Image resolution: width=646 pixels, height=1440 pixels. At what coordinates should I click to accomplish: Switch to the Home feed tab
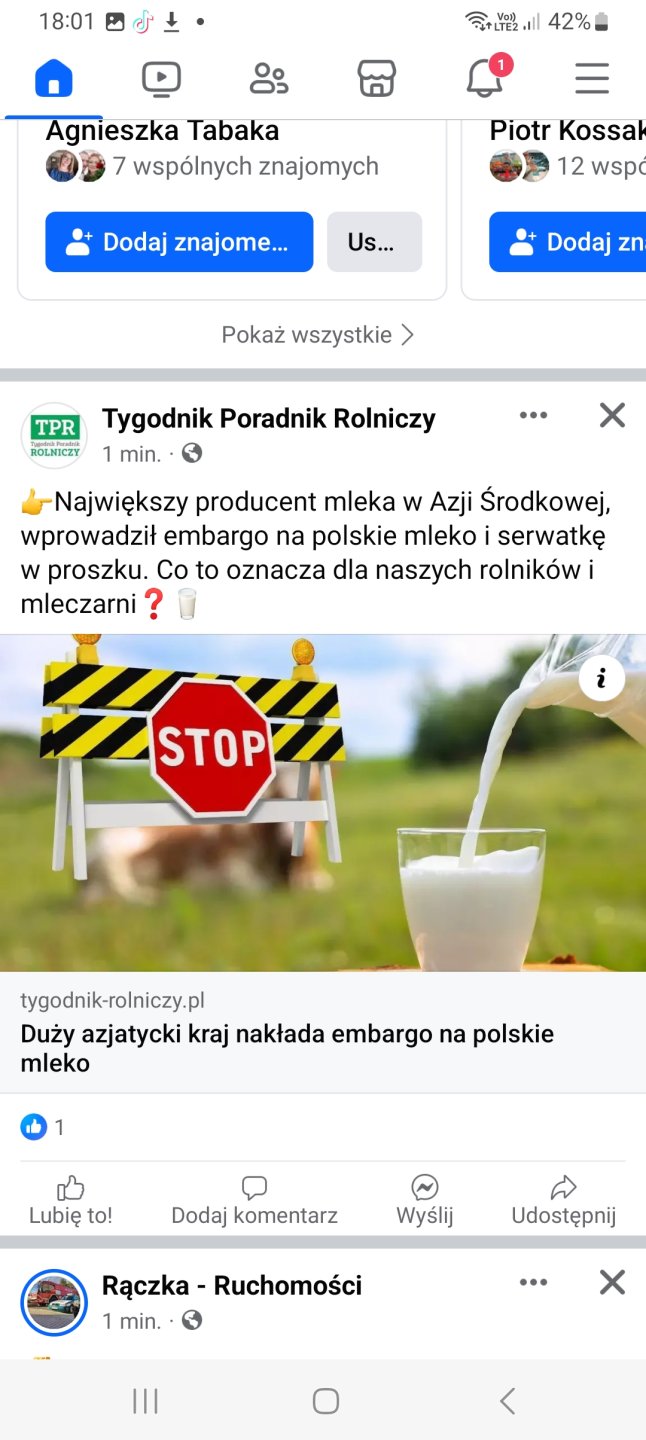coord(54,78)
